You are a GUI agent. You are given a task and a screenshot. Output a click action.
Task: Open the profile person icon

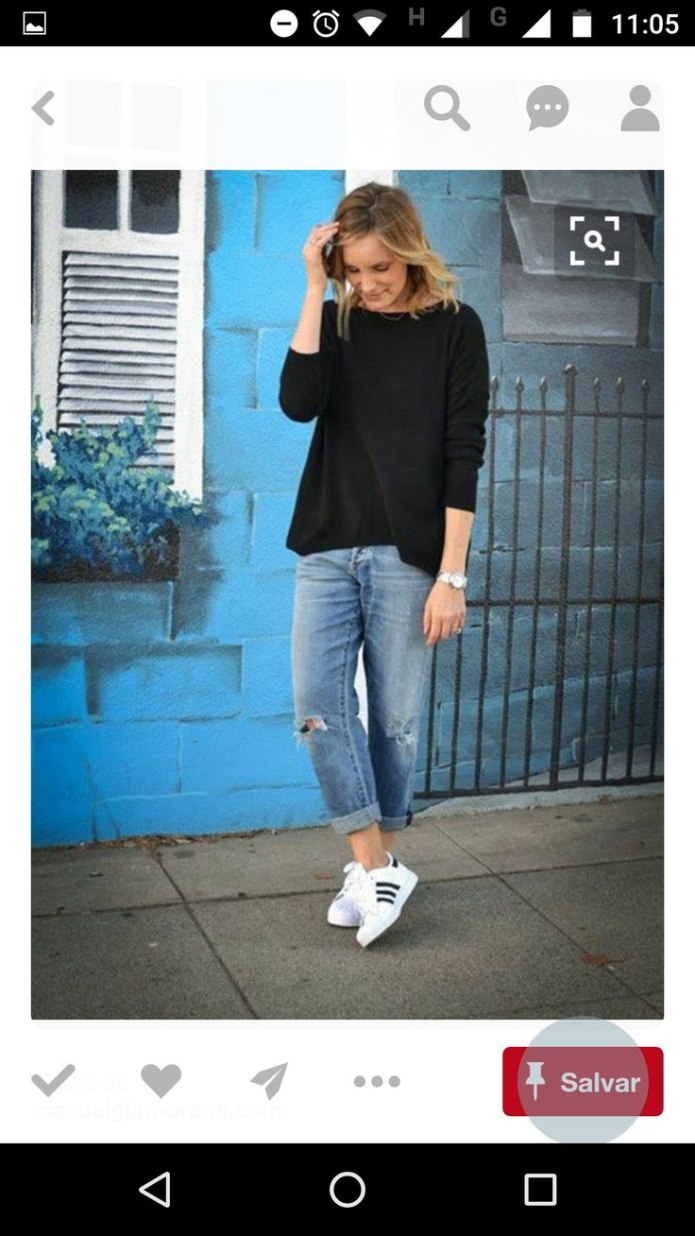click(640, 108)
